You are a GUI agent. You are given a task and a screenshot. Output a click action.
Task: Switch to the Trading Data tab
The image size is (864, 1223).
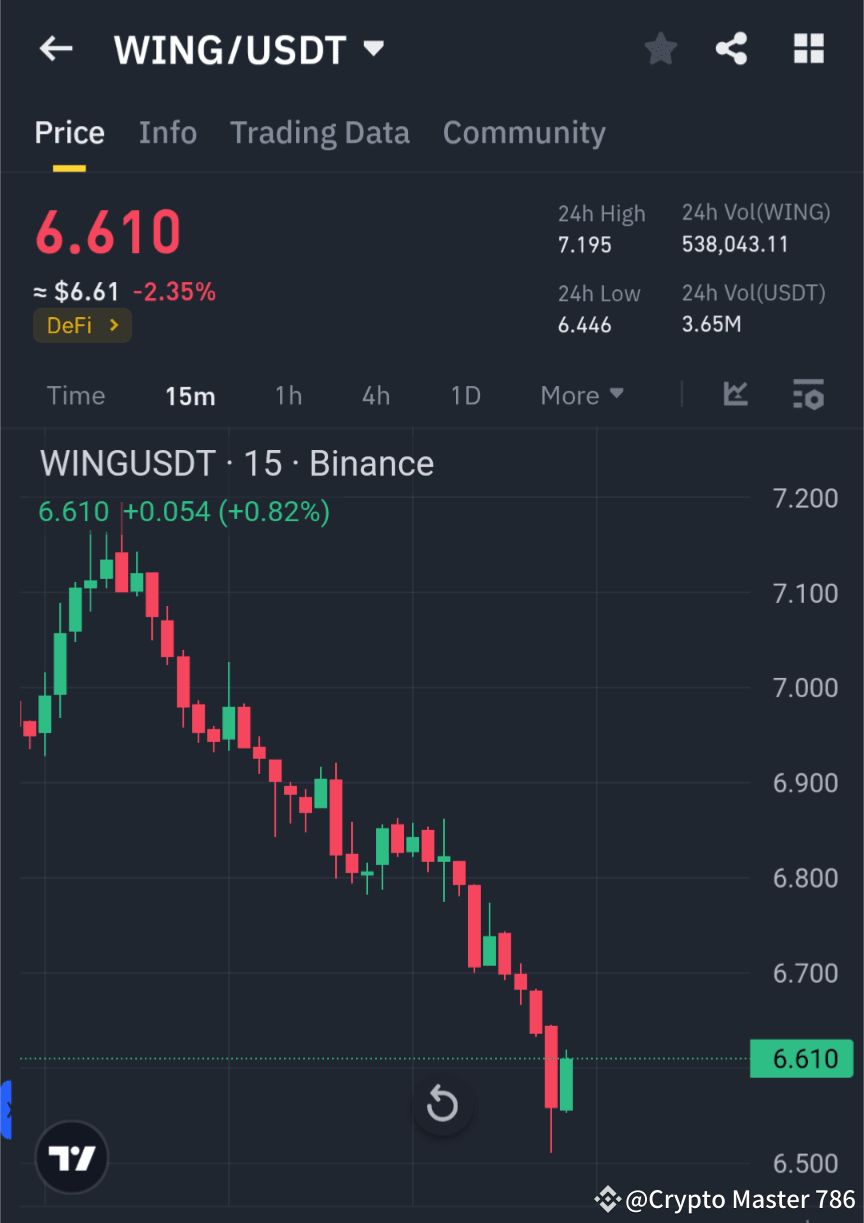tap(320, 132)
